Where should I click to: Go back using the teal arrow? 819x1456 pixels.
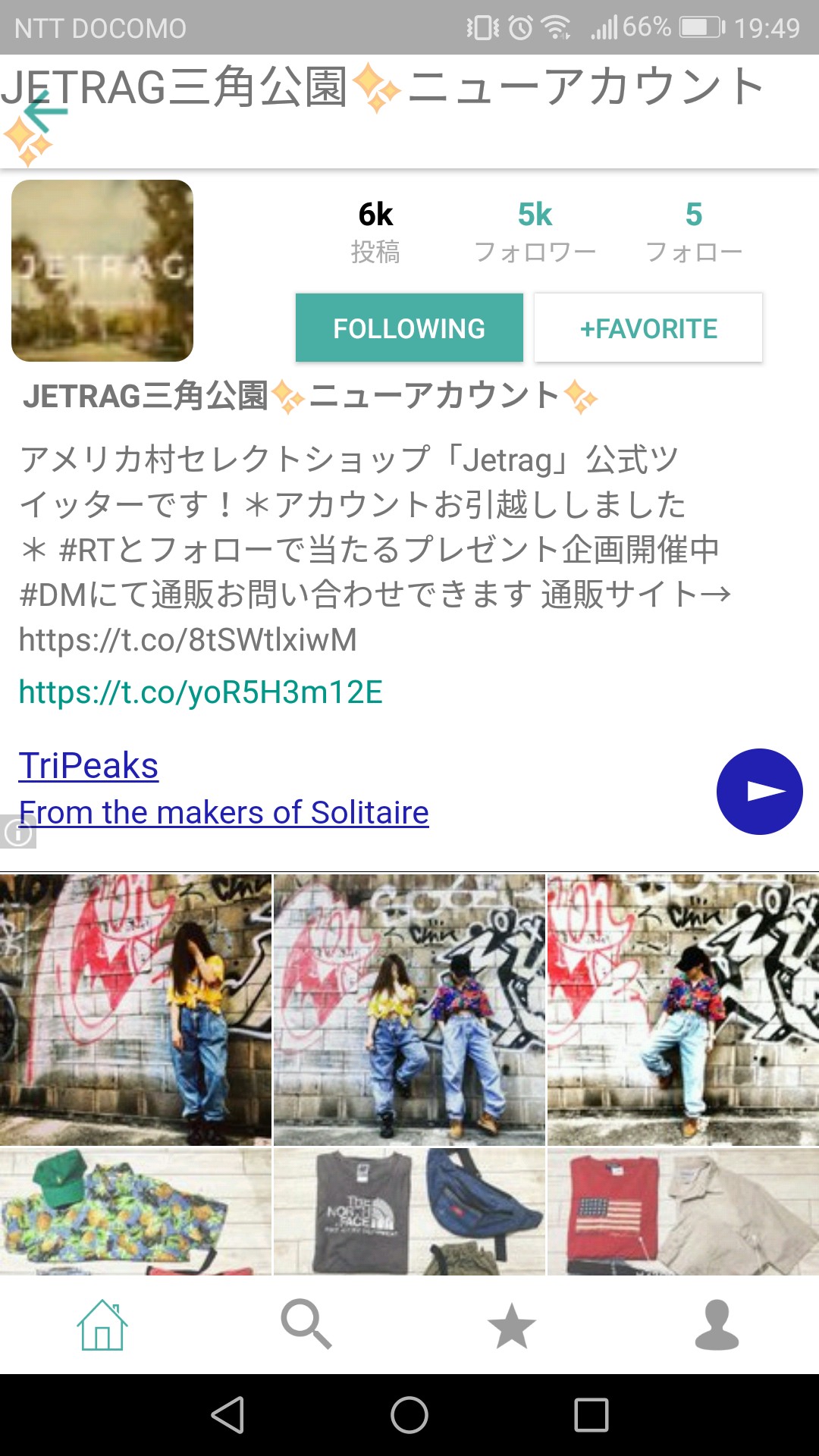[45, 111]
